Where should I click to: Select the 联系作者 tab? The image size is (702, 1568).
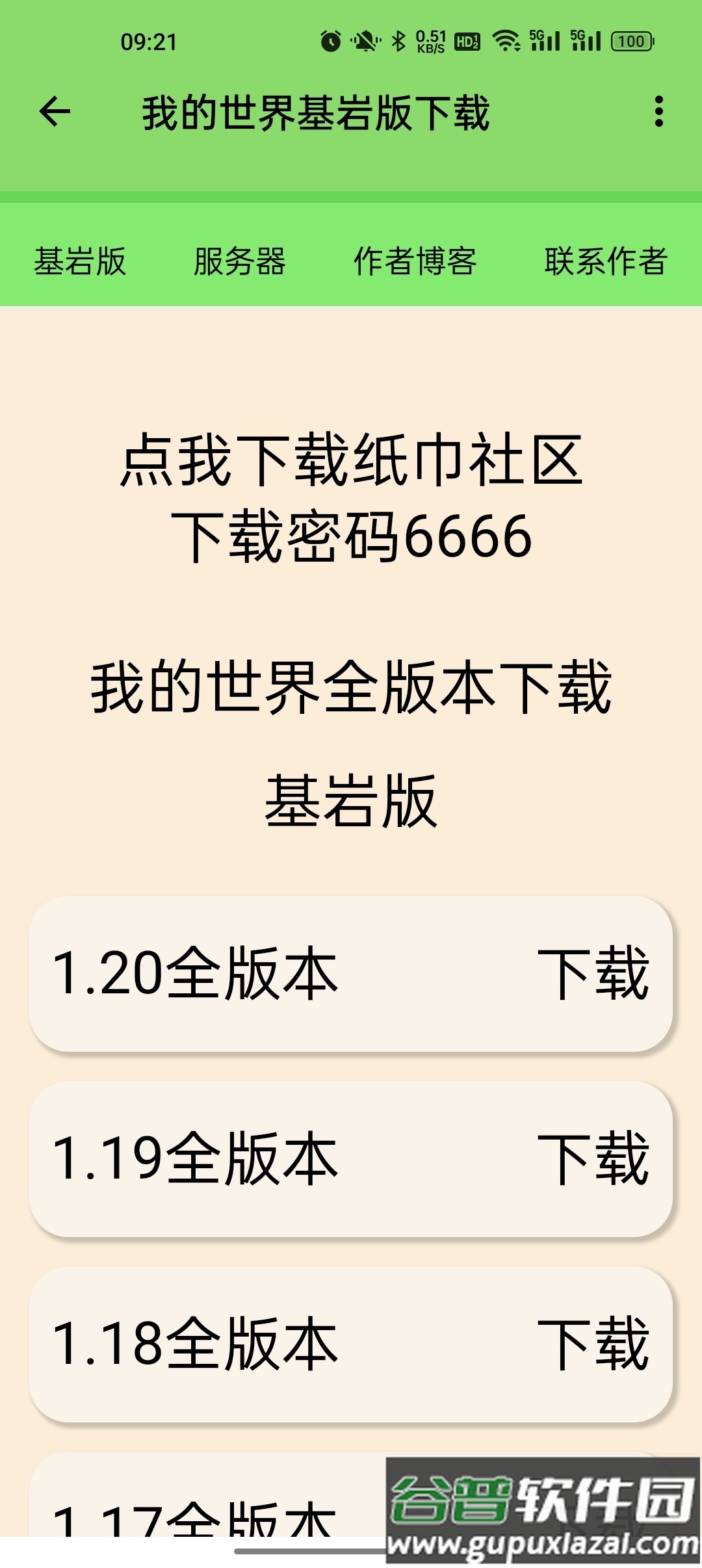coord(606,260)
